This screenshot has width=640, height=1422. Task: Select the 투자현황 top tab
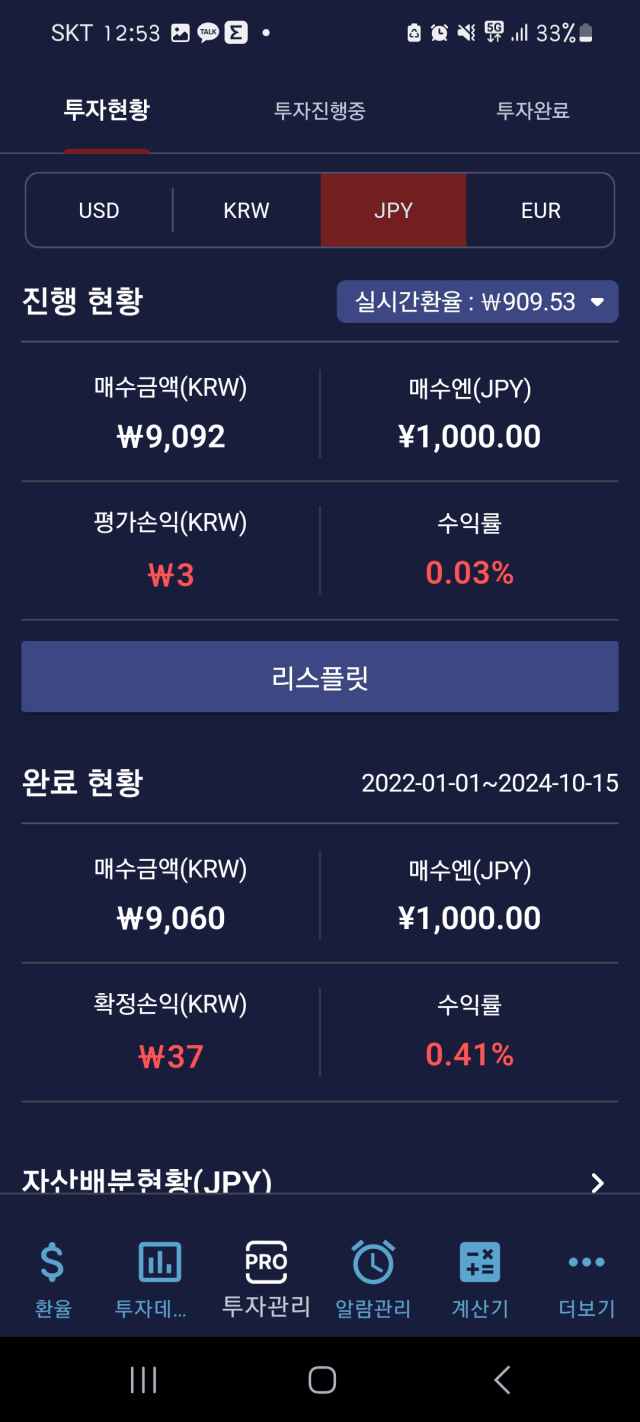point(107,111)
